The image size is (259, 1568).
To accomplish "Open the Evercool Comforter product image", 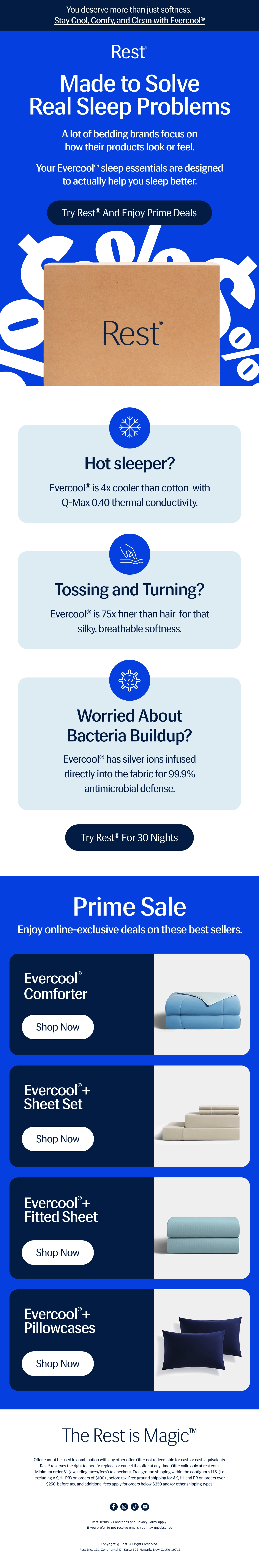I will tap(202, 1004).
